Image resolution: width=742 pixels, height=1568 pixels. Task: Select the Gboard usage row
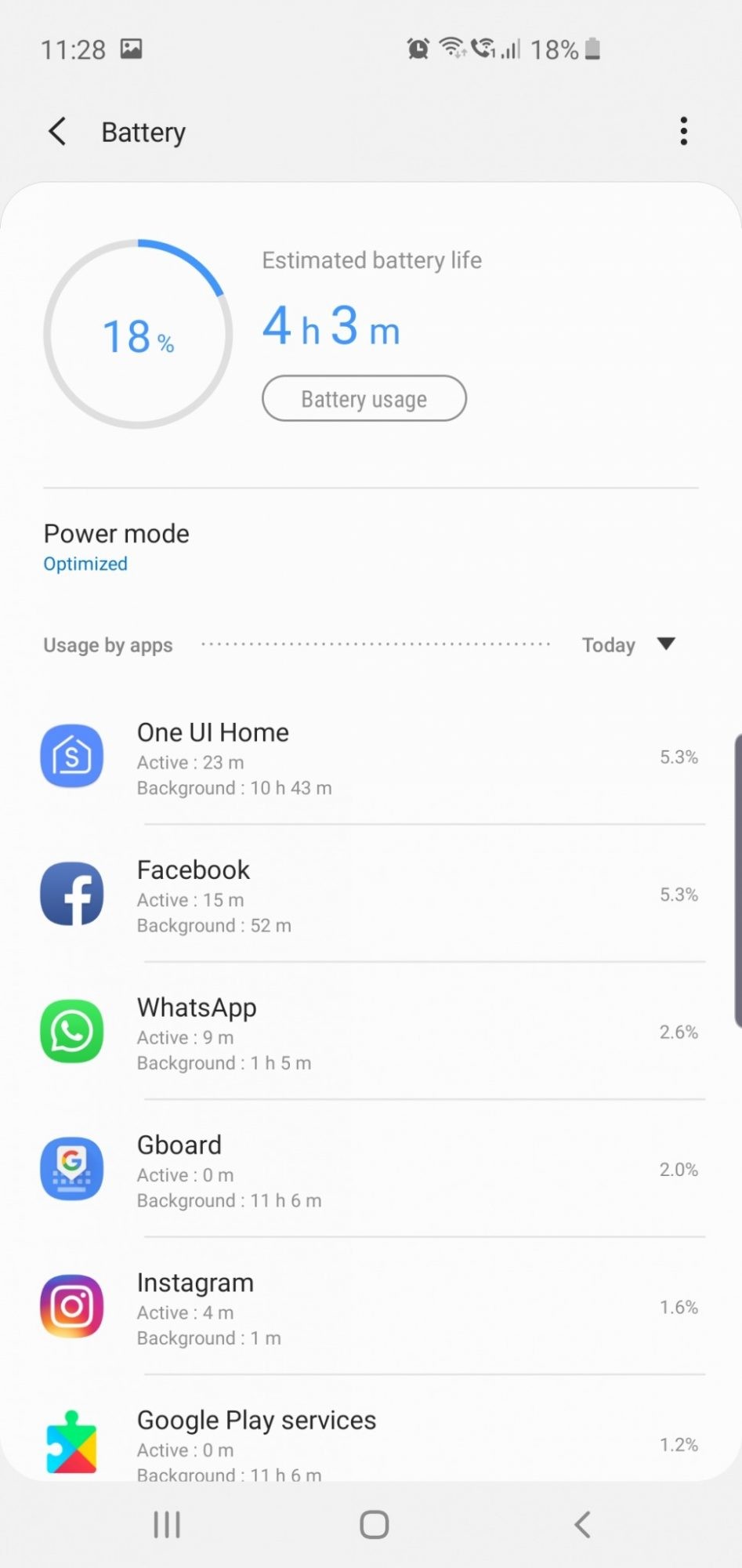[x=368, y=1170]
